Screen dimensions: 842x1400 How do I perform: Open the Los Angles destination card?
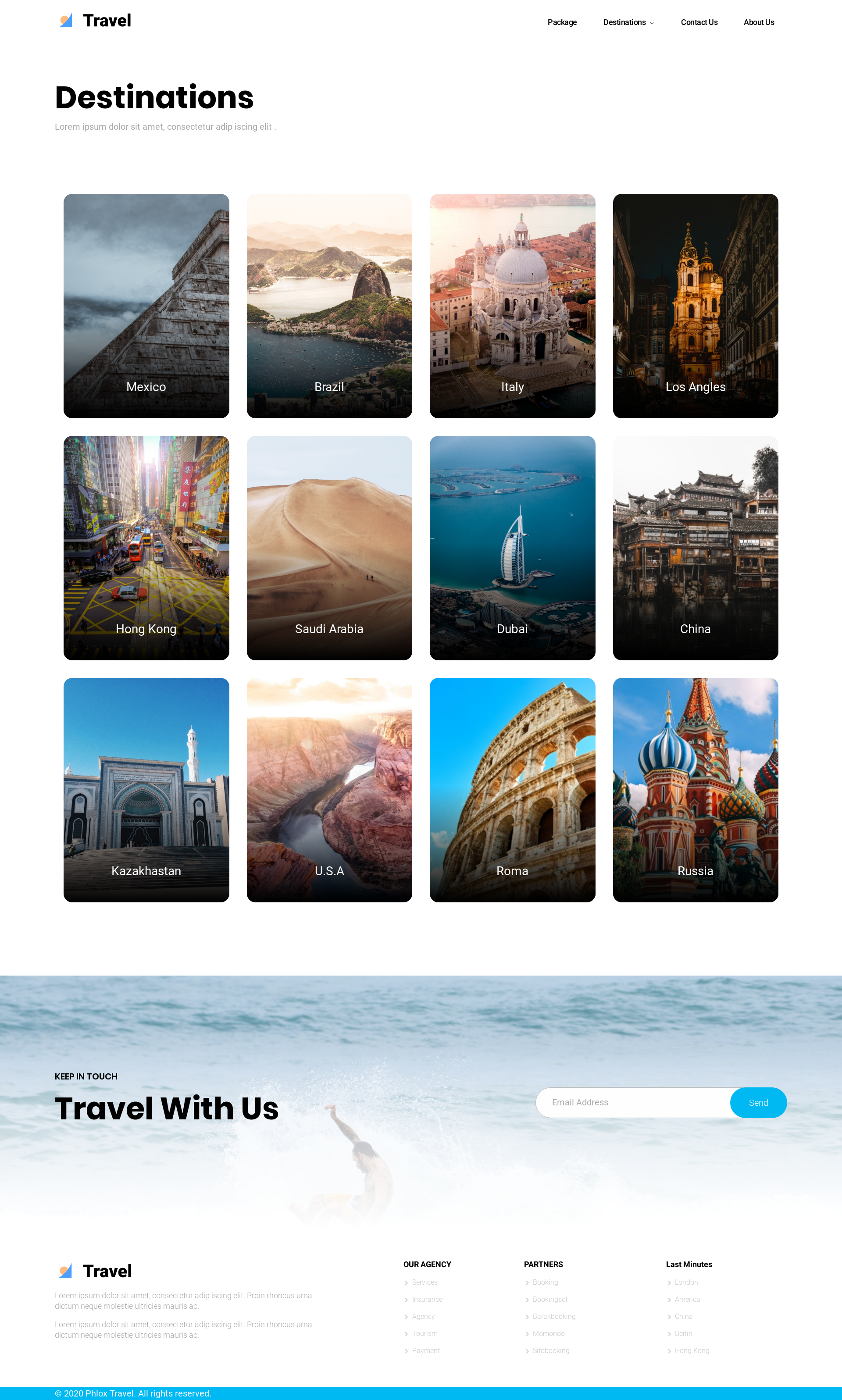click(695, 306)
